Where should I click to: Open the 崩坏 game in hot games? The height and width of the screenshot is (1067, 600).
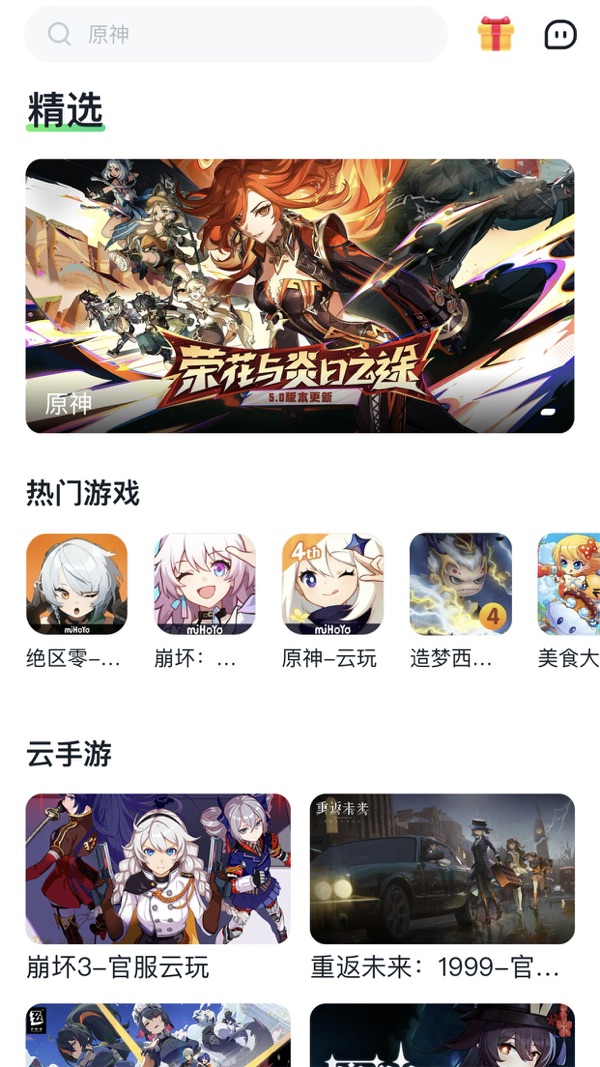point(205,584)
